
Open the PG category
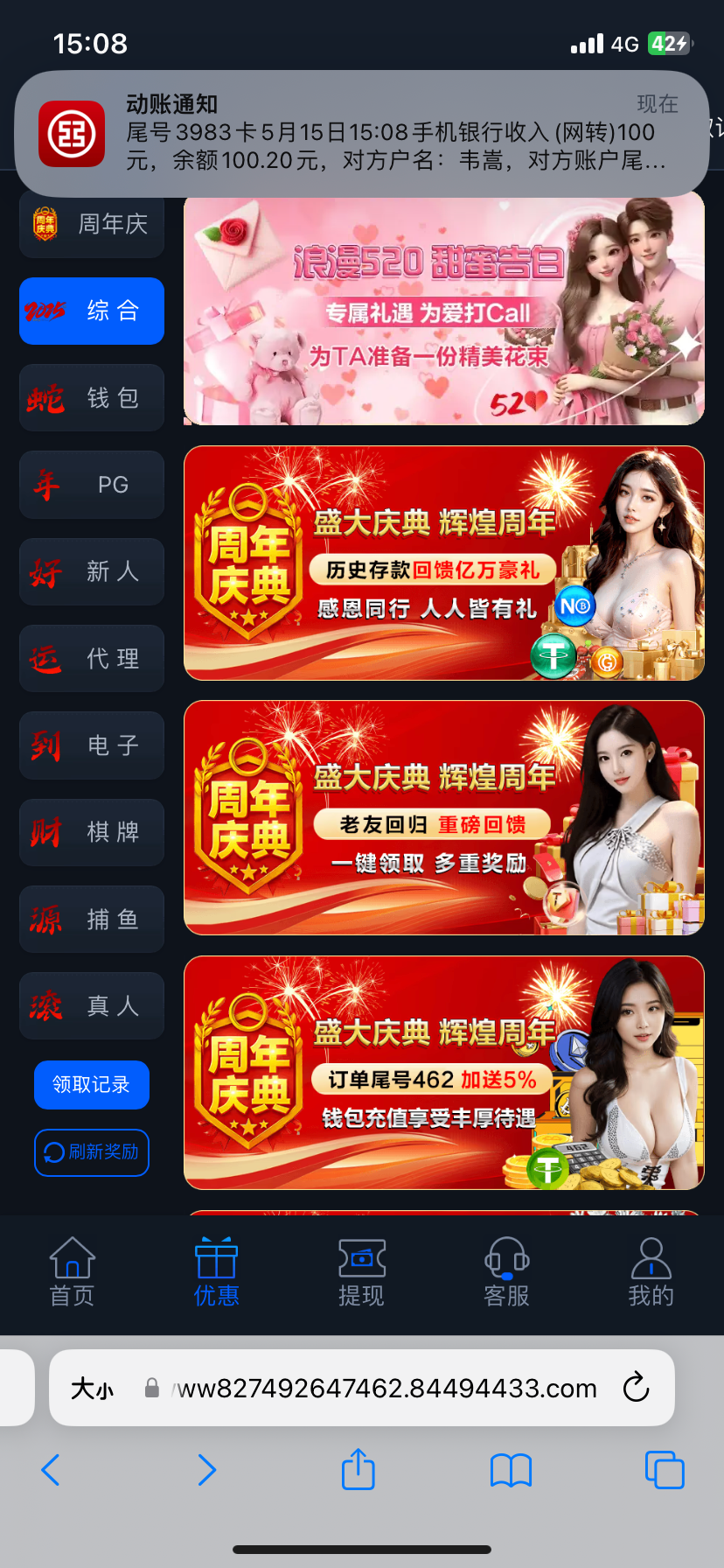[x=92, y=485]
